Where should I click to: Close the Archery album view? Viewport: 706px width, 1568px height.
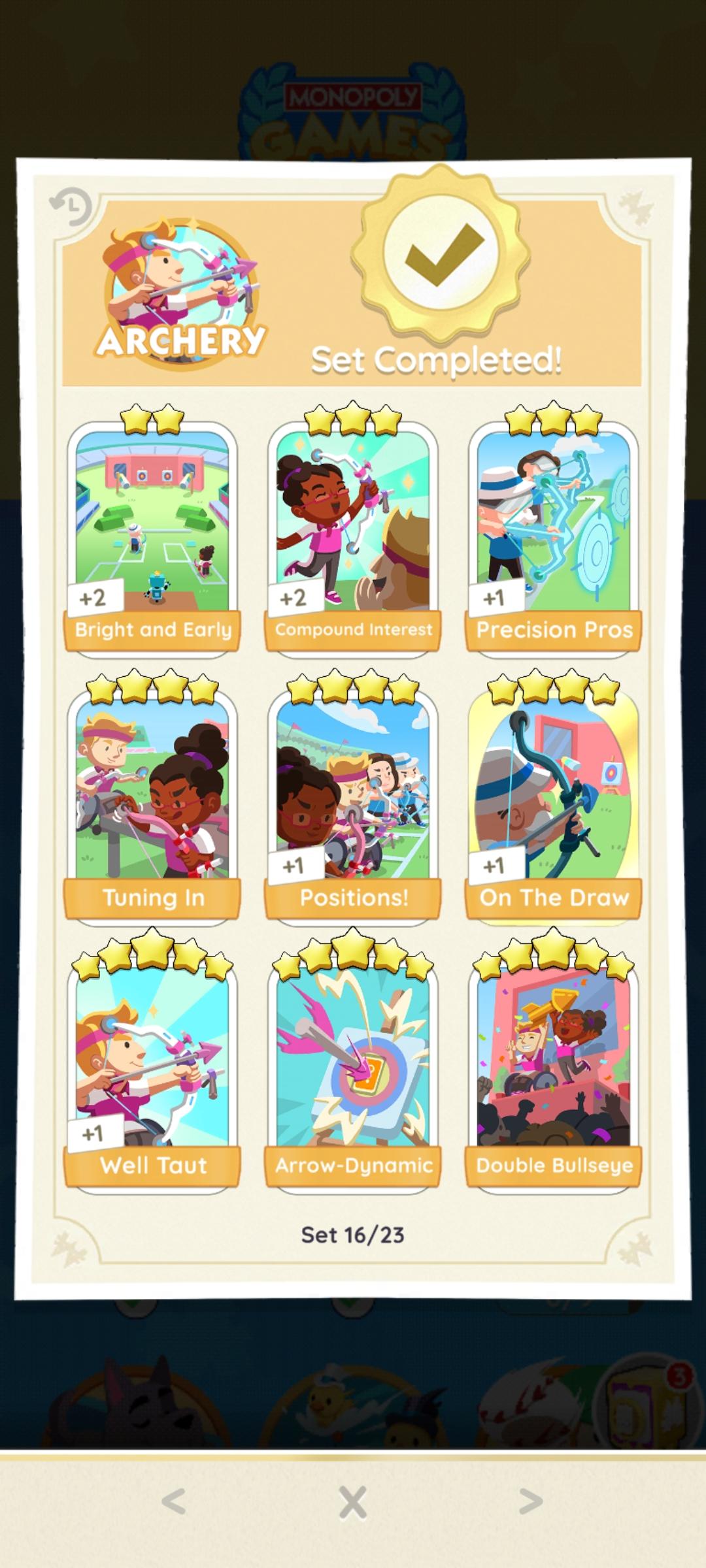(x=353, y=1501)
